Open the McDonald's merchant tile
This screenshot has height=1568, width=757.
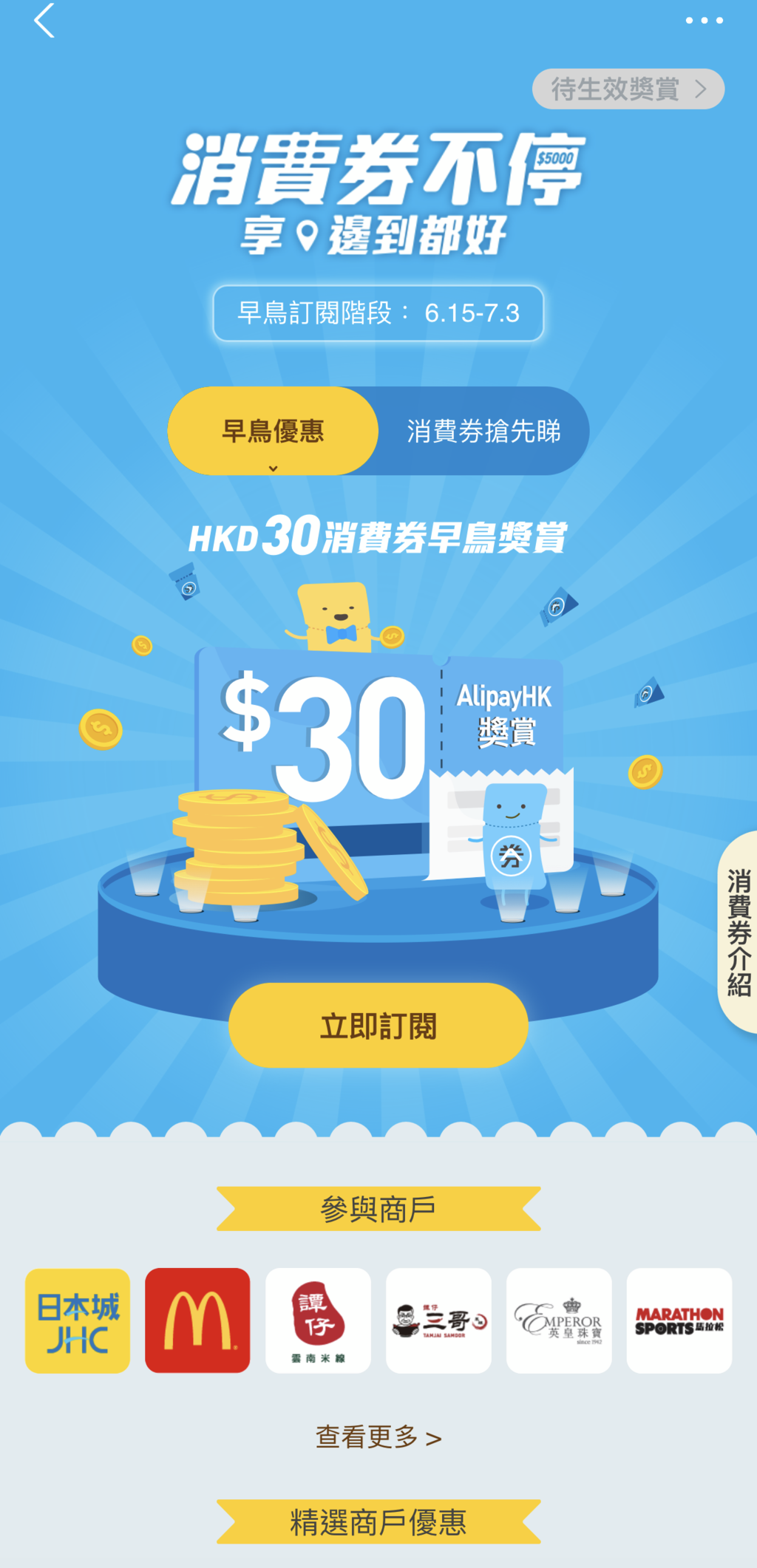(197, 1320)
